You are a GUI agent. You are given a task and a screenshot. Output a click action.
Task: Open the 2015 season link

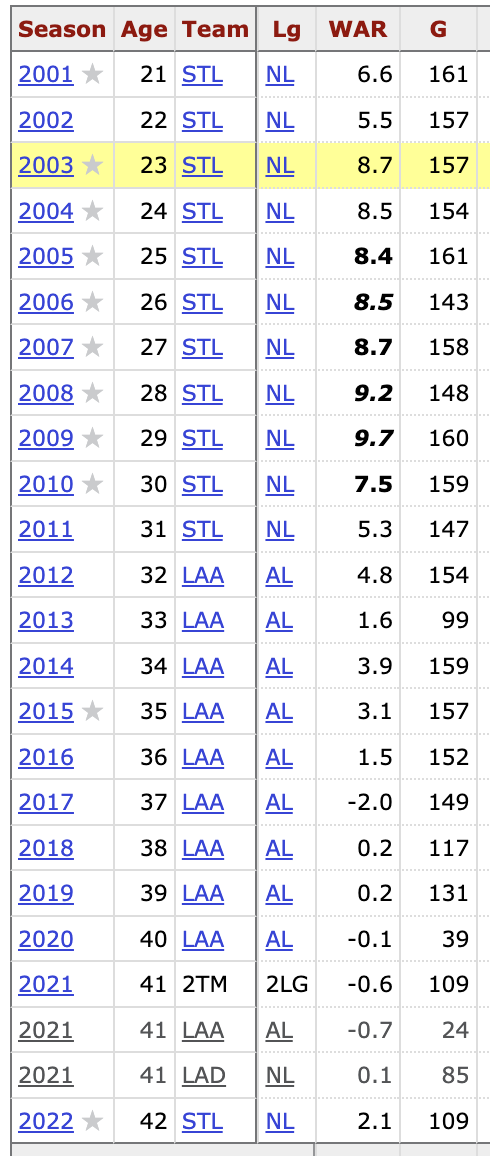pos(46,711)
